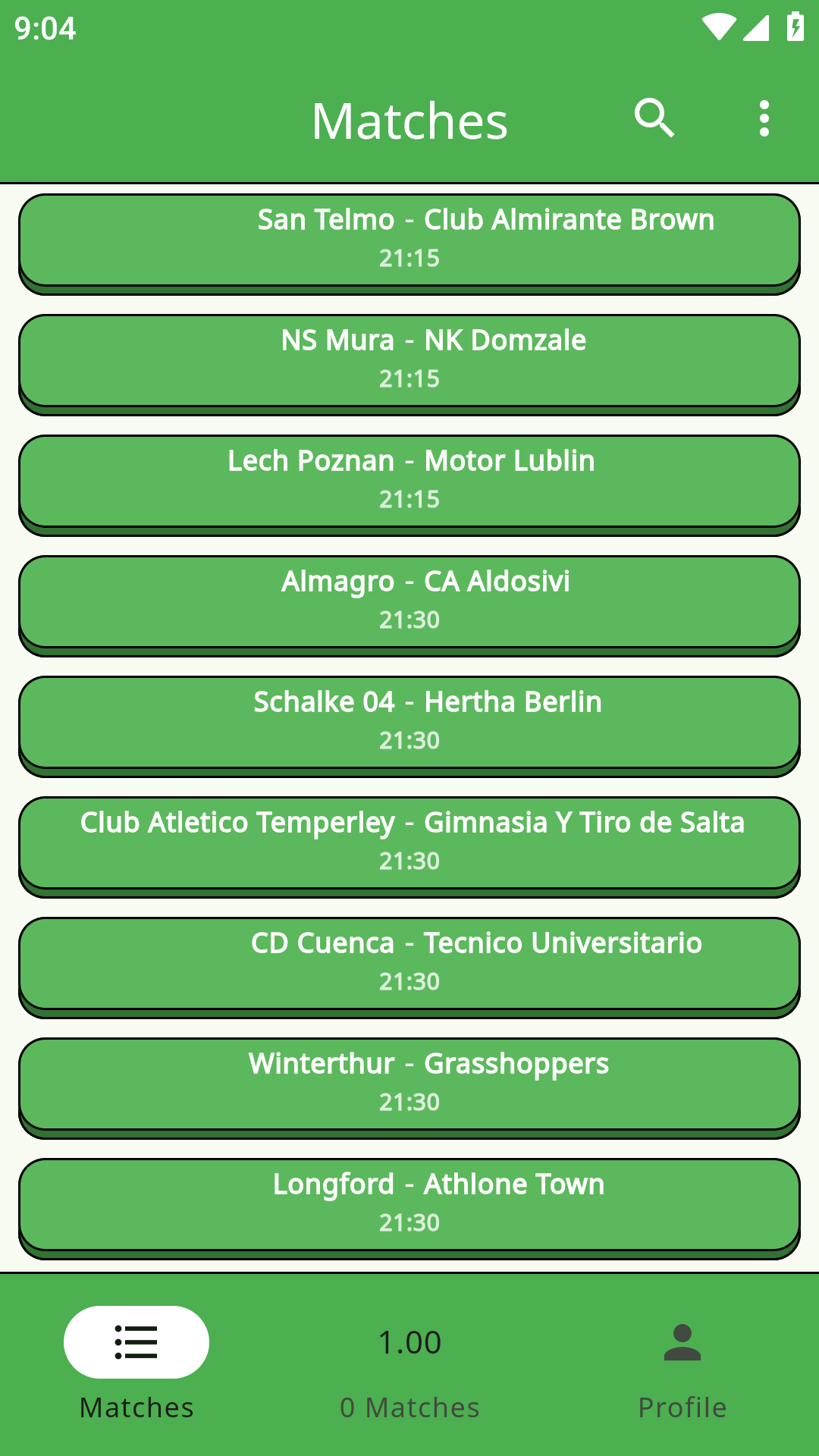
Task: Open Lech Poznan - Motor Lublin match
Action: [x=409, y=481]
